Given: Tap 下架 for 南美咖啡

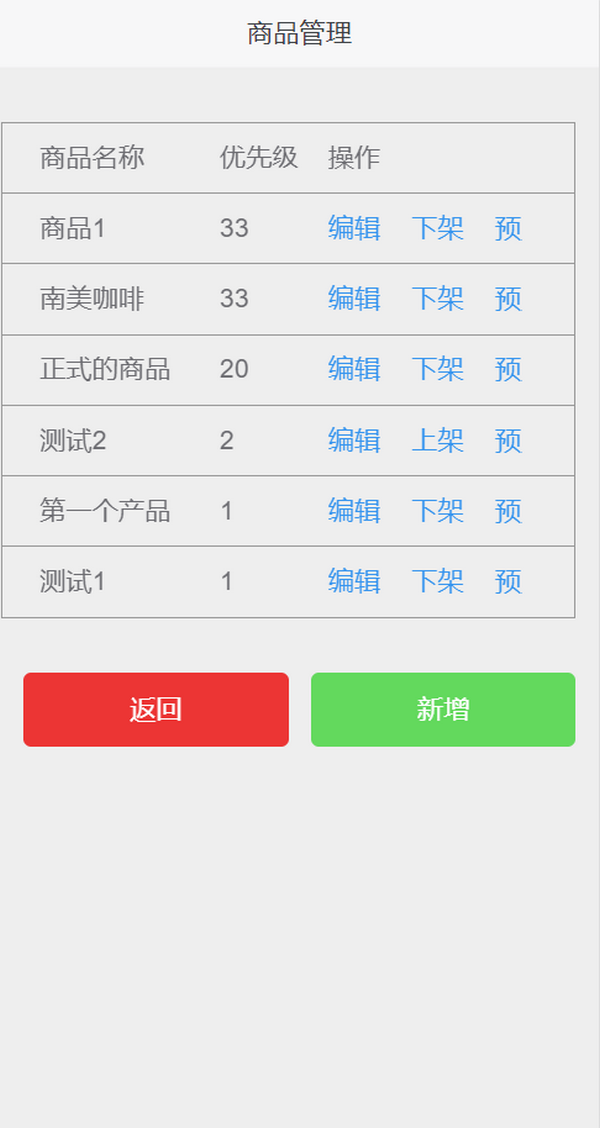Looking at the screenshot, I should point(437,299).
